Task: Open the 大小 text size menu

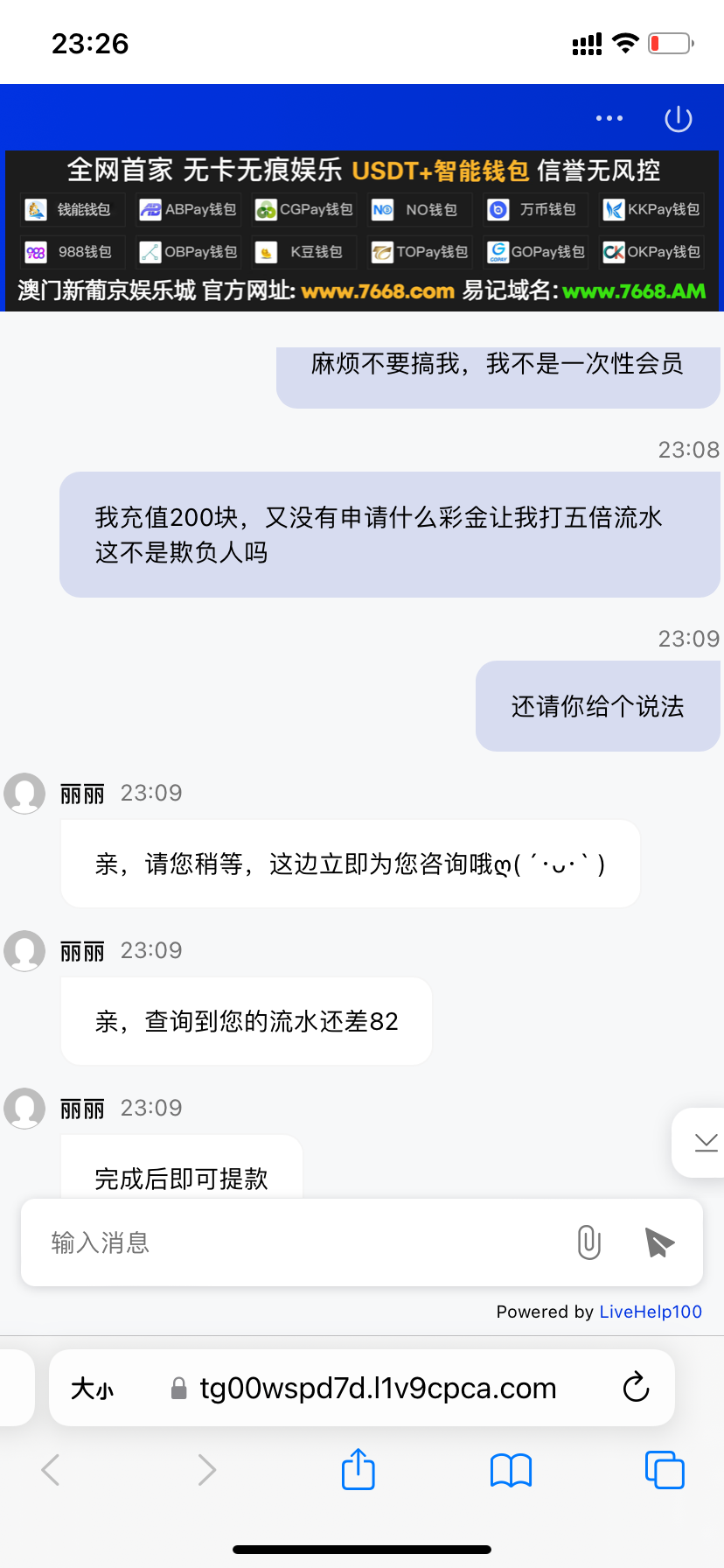Action: tap(93, 1387)
